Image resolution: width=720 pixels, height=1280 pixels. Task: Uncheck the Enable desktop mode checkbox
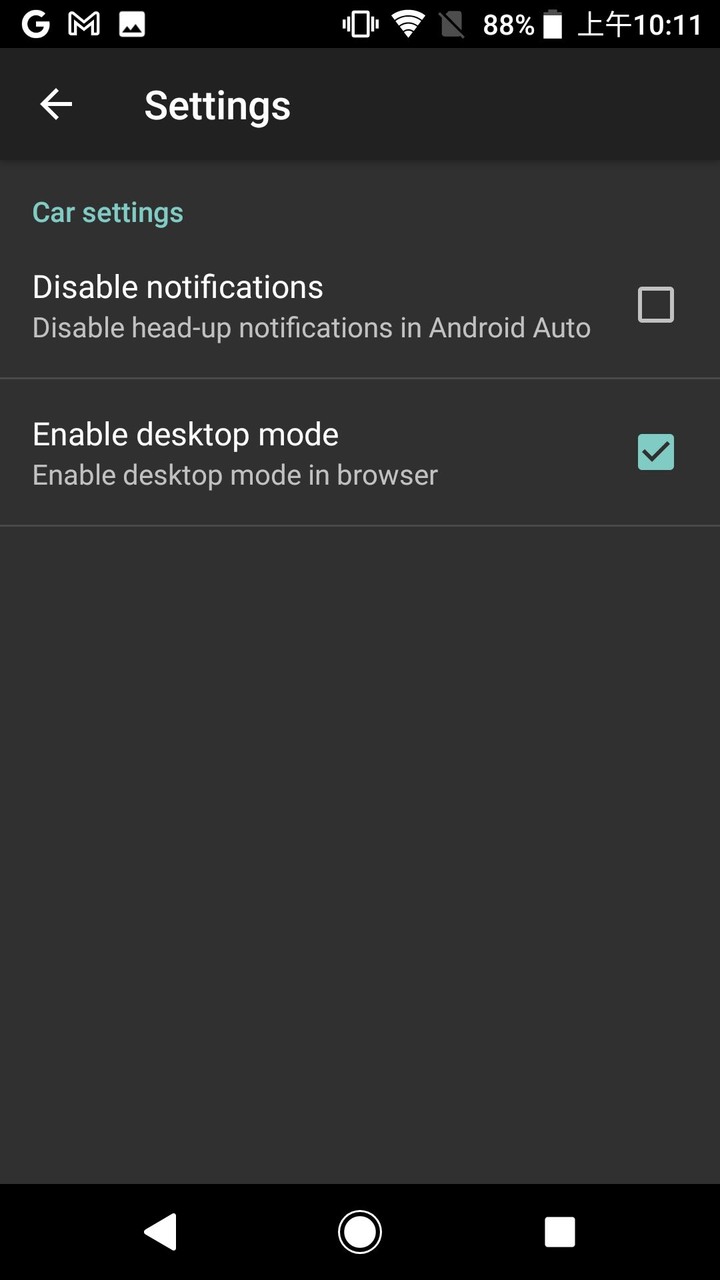(655, 452)
